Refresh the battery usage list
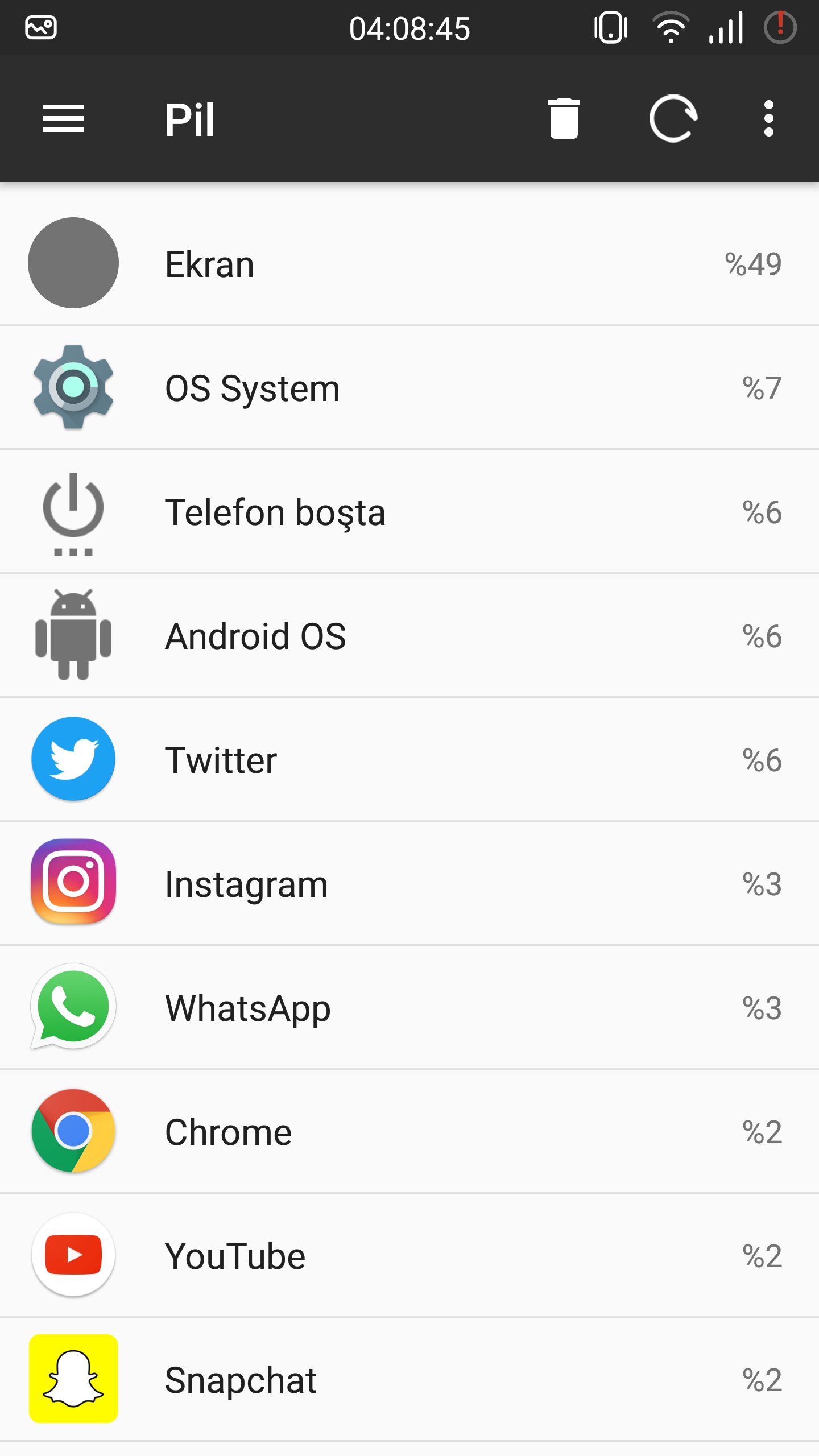This screenshot has width=819, height=1456. (x=673, y=118)
